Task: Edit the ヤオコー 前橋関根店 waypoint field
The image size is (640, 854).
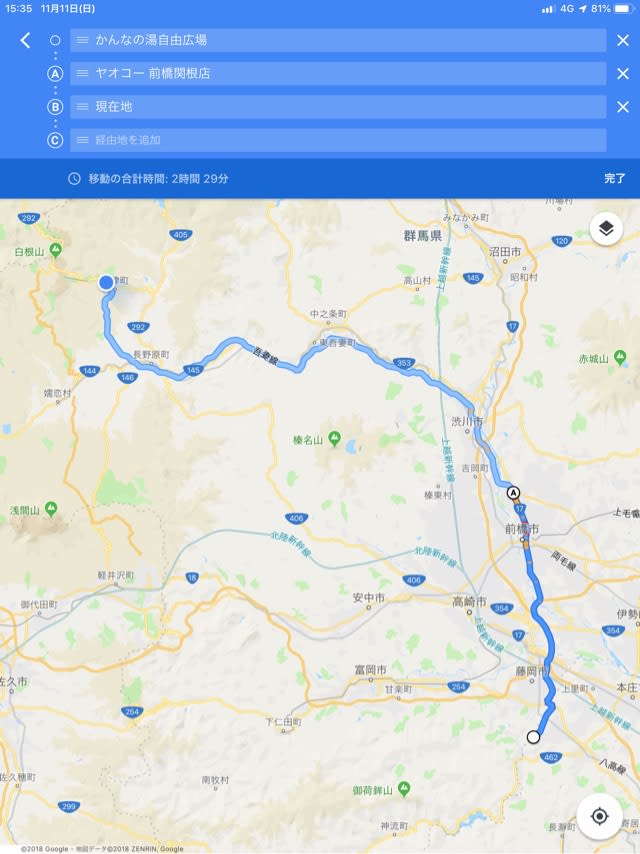Action: (340, 73)
